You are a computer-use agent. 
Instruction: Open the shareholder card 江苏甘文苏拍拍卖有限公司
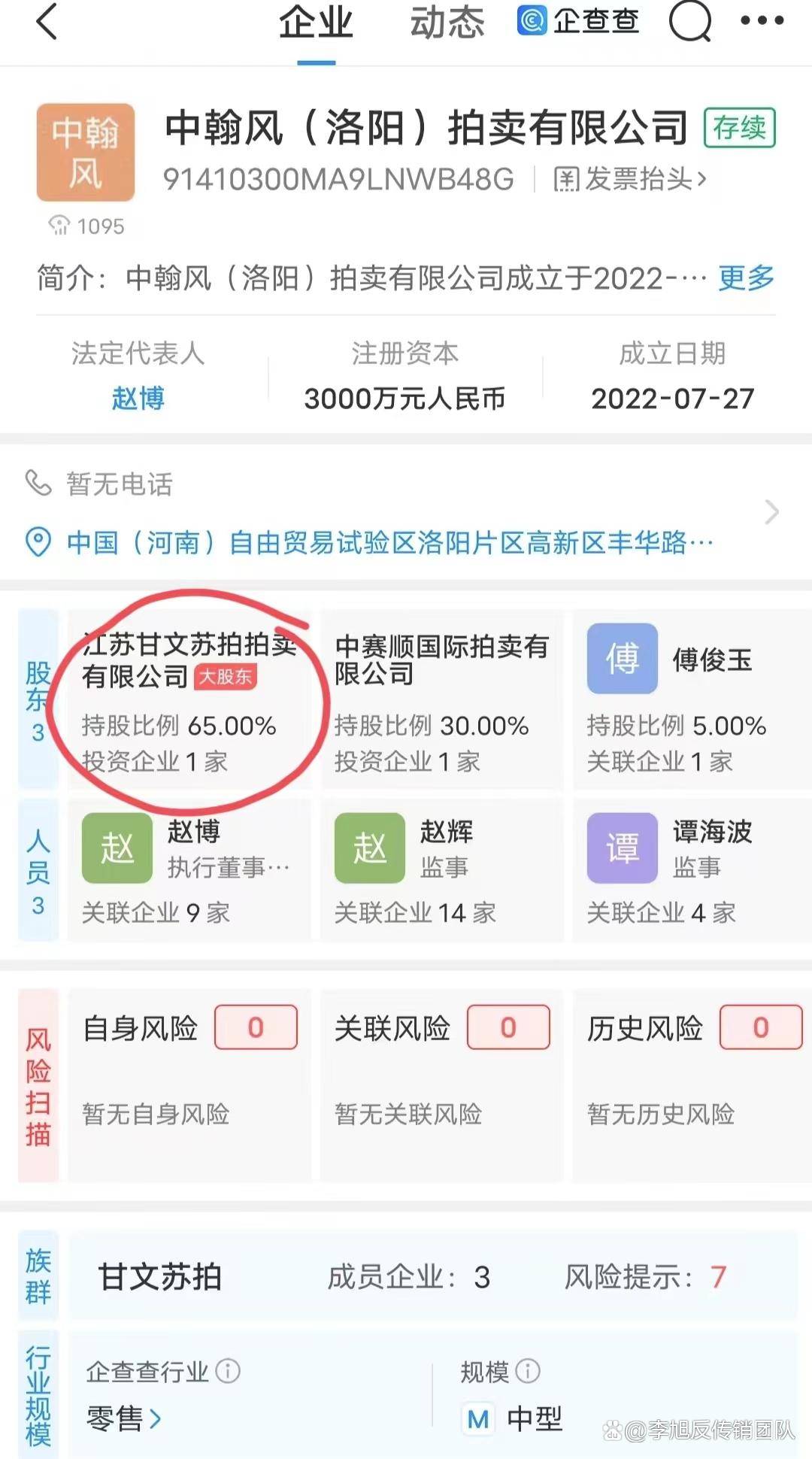[x=188, y=699]
